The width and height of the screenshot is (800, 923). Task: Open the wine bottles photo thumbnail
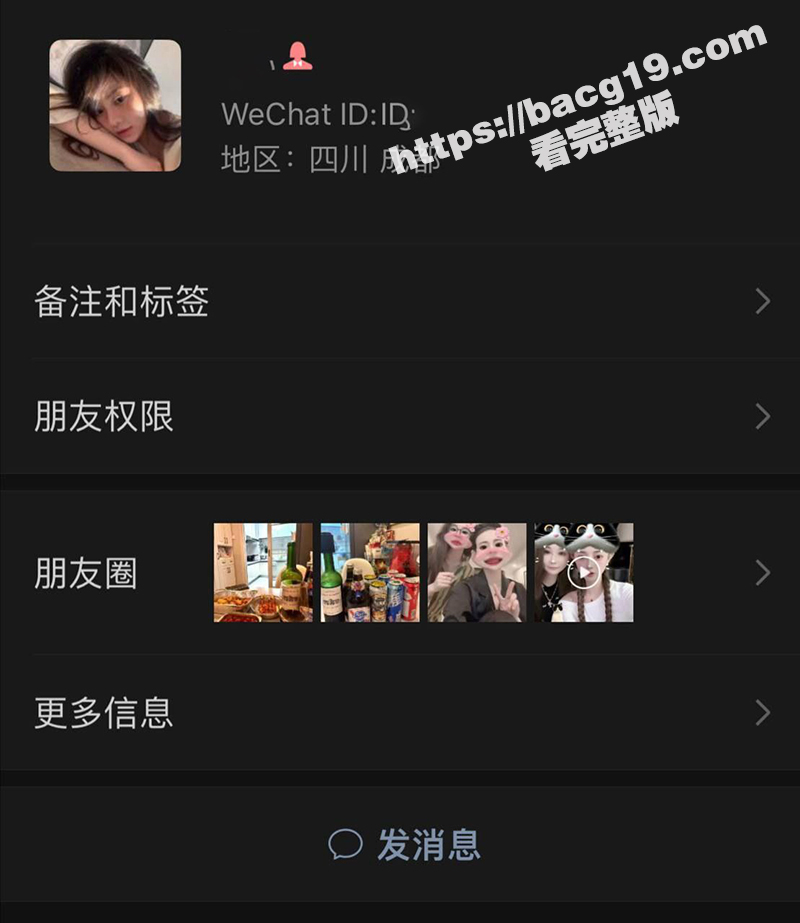tap(368, 571)
